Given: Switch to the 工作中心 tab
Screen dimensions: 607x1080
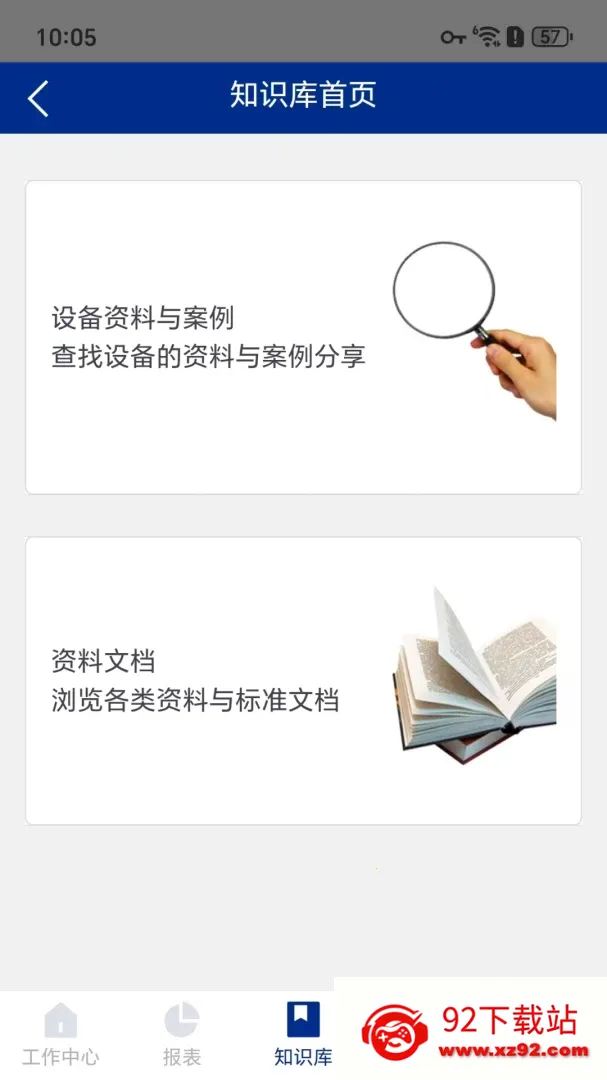Looking at the screenshot, I should point(61,1034).
